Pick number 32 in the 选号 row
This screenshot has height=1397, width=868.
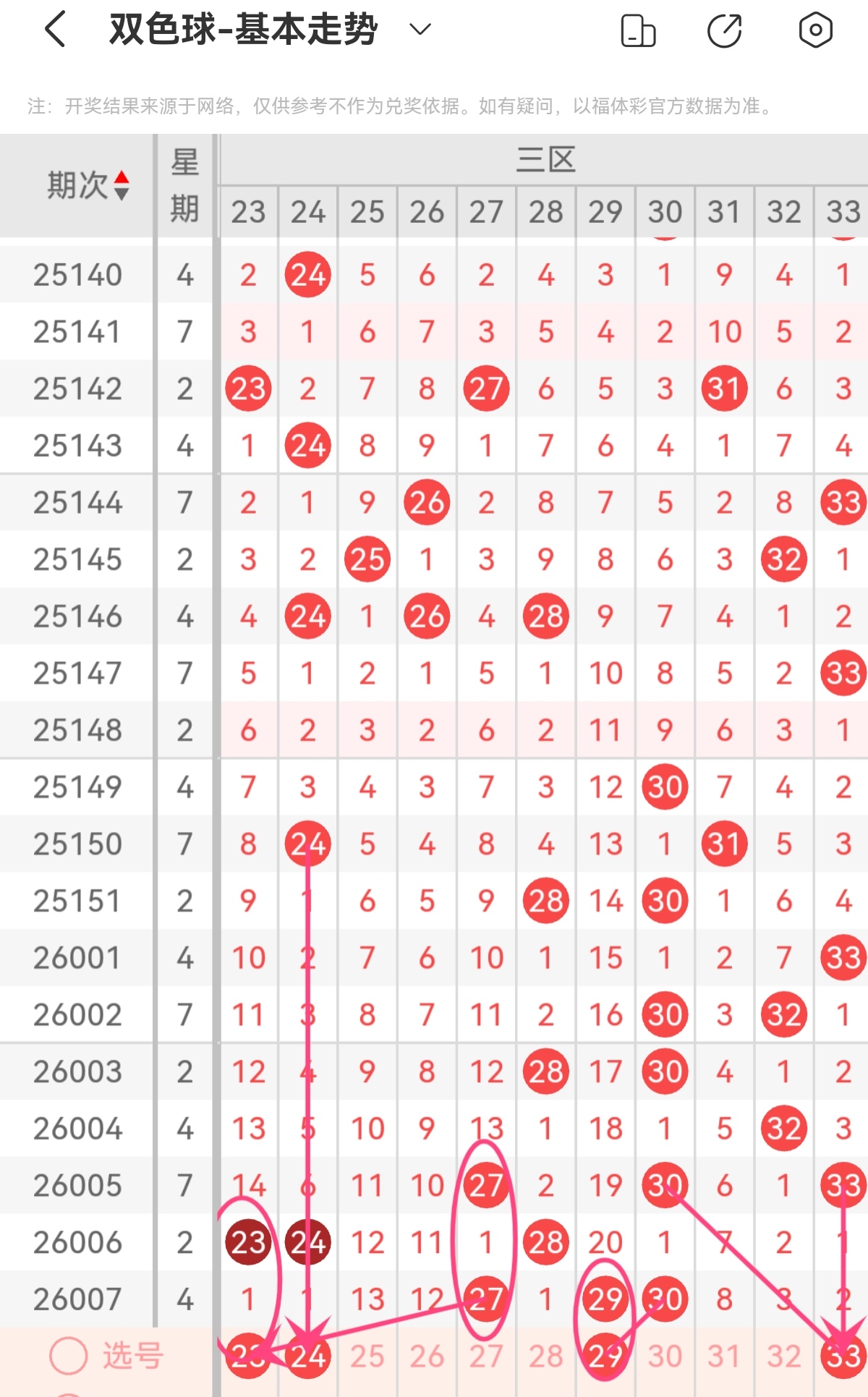[784, 1356]
